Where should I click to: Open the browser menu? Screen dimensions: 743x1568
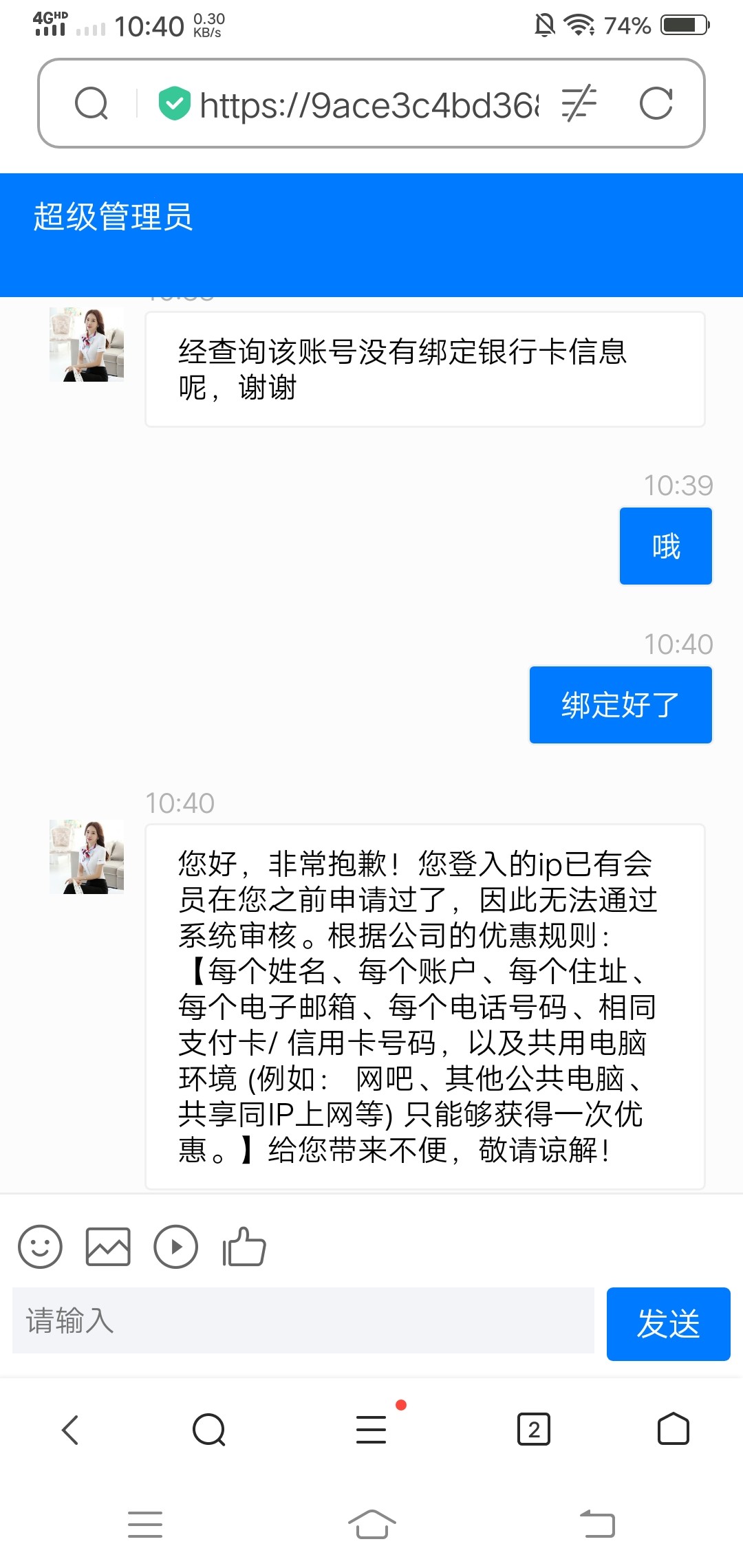tap(371, 1430)
